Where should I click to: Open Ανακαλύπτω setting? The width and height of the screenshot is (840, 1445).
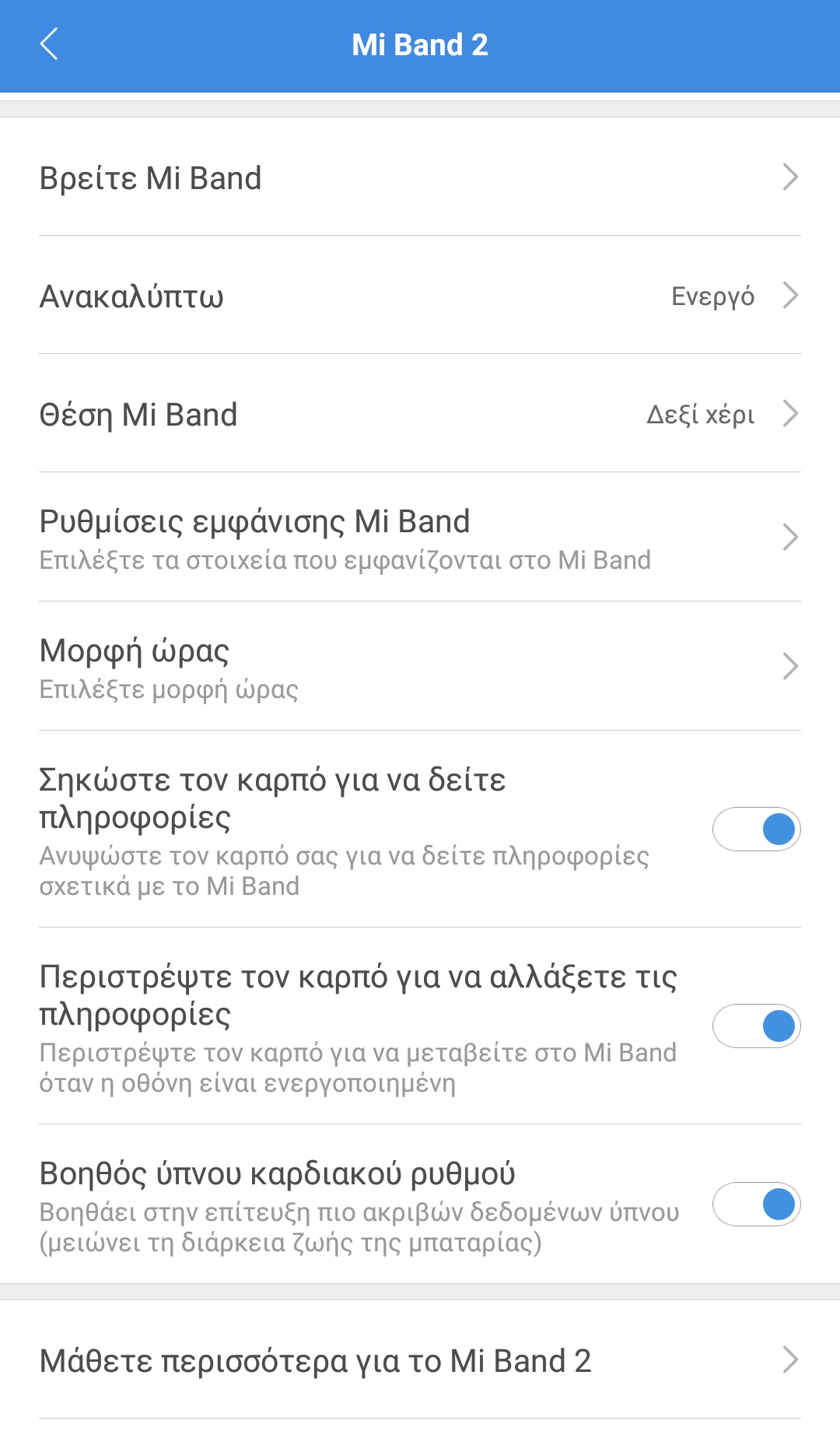pyautogui.click(x=420, y=296)
